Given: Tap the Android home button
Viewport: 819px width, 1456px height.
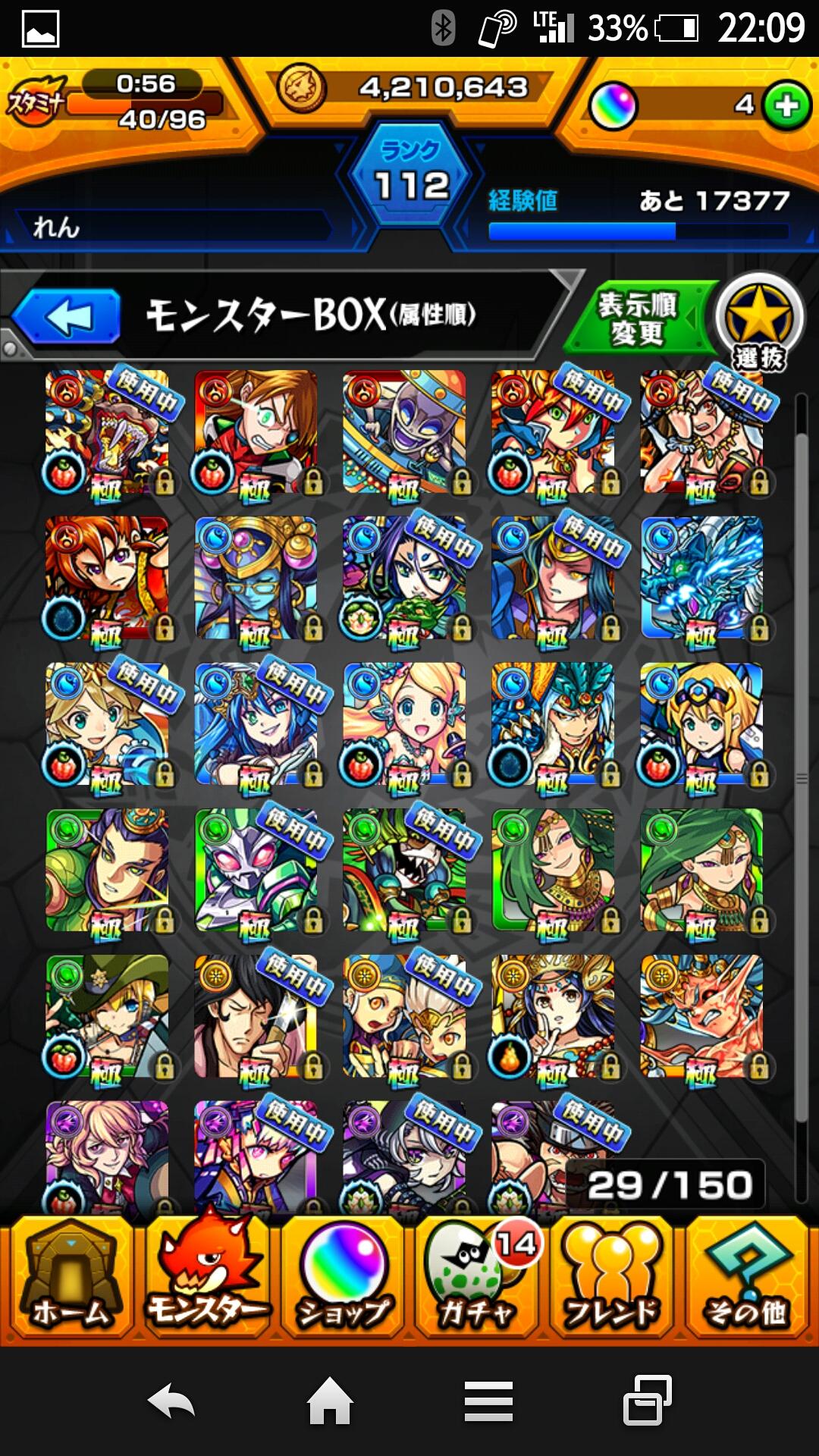Looking at the screenshot, I should (x=330, y=1401).
